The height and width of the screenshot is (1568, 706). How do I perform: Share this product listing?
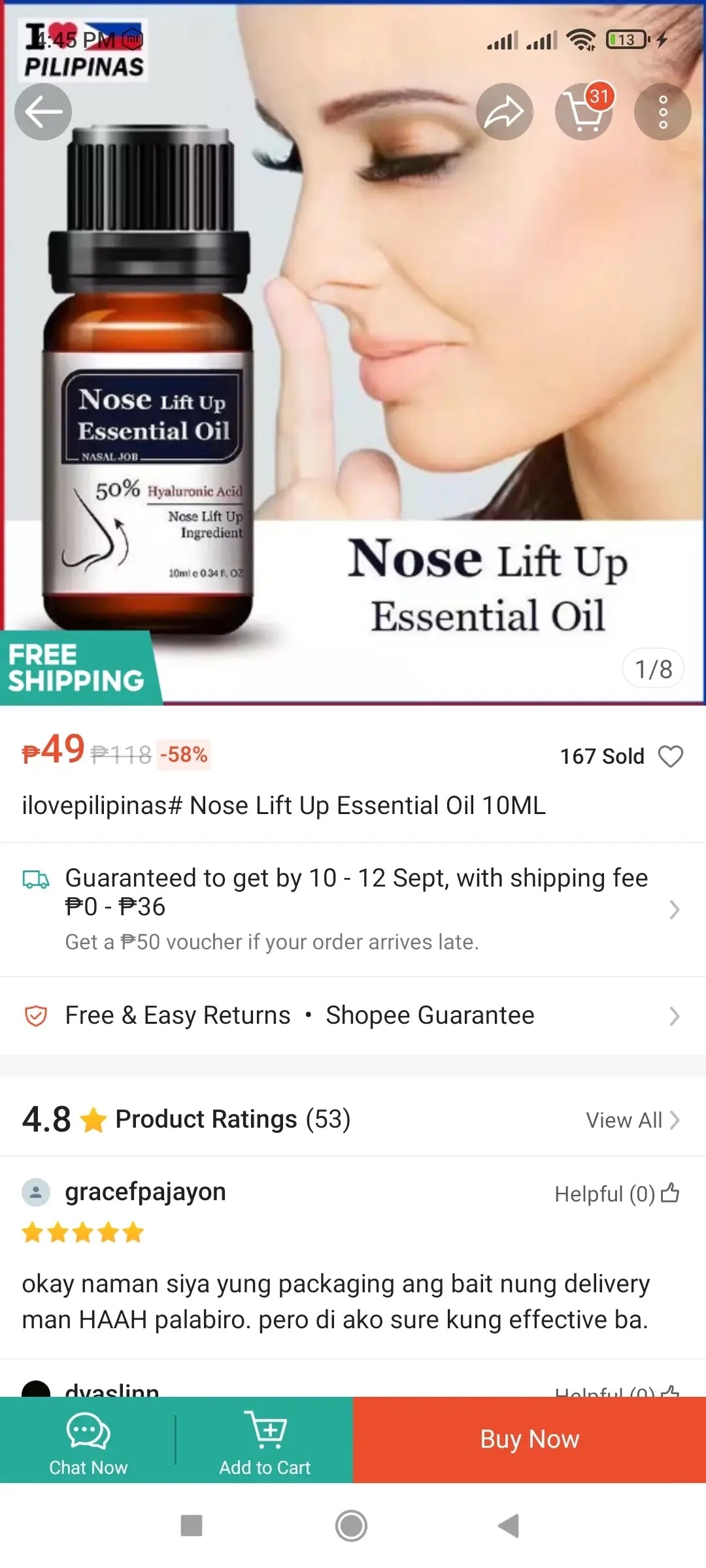click(504, 112)
